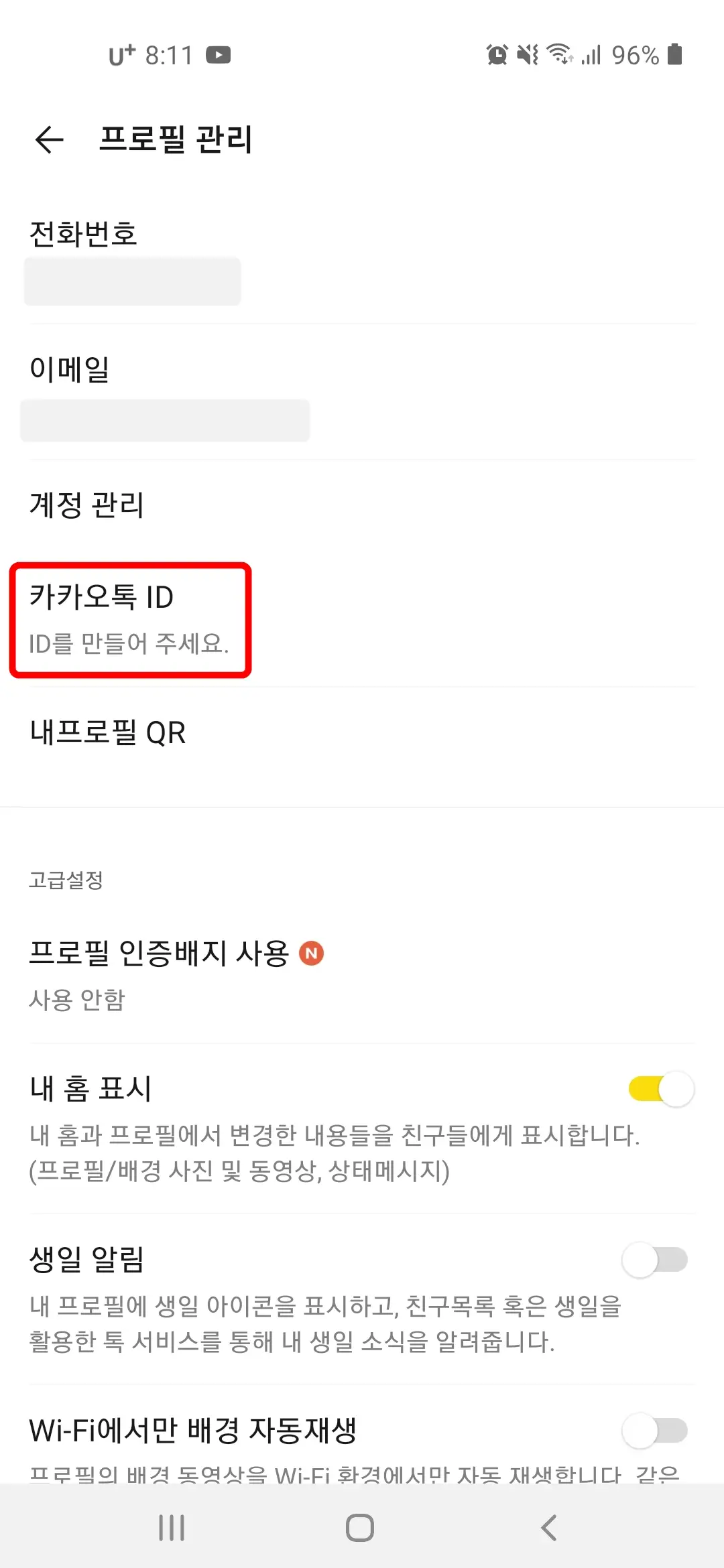Viewport: 724px width, 1568px height.
Task: Click the orange N badge next to 프로필 인증배지 사용
Action: 312,954
